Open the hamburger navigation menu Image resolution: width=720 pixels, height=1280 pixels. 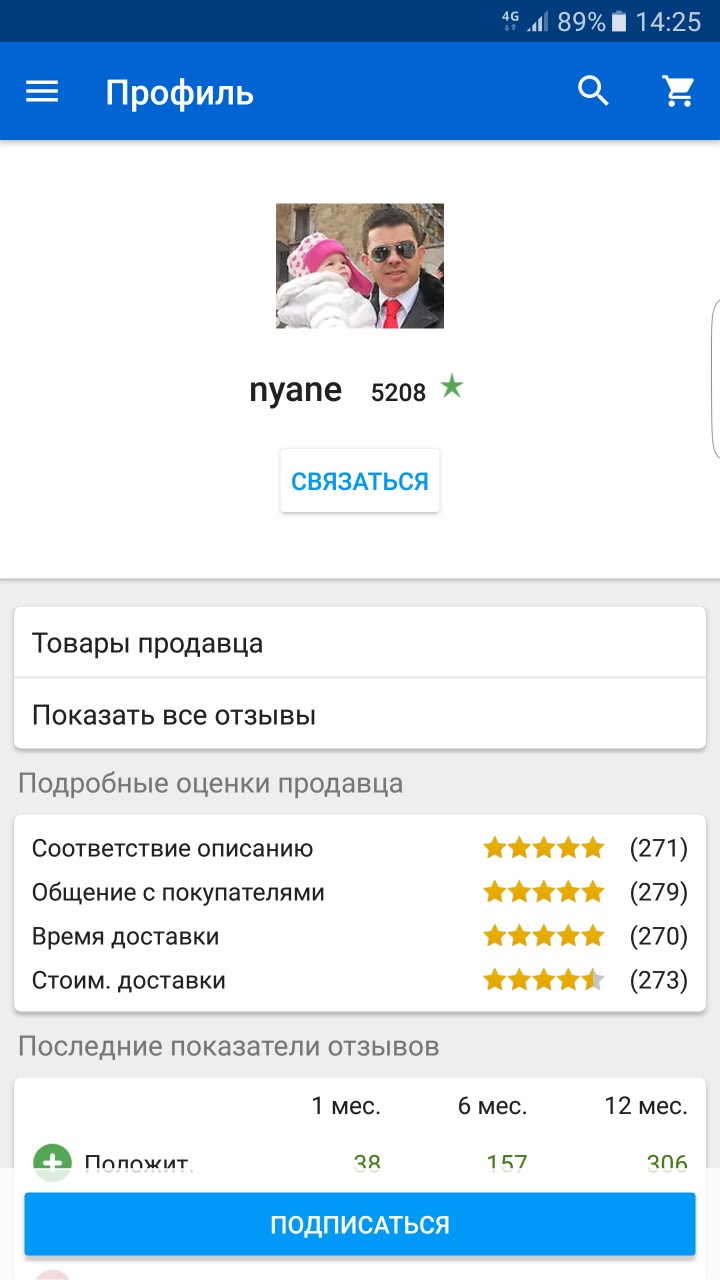[x=42, y=92]
